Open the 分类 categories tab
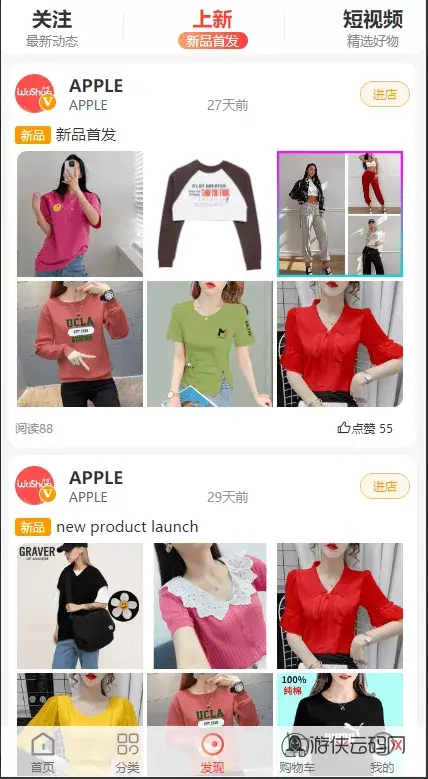 (128, 753)
